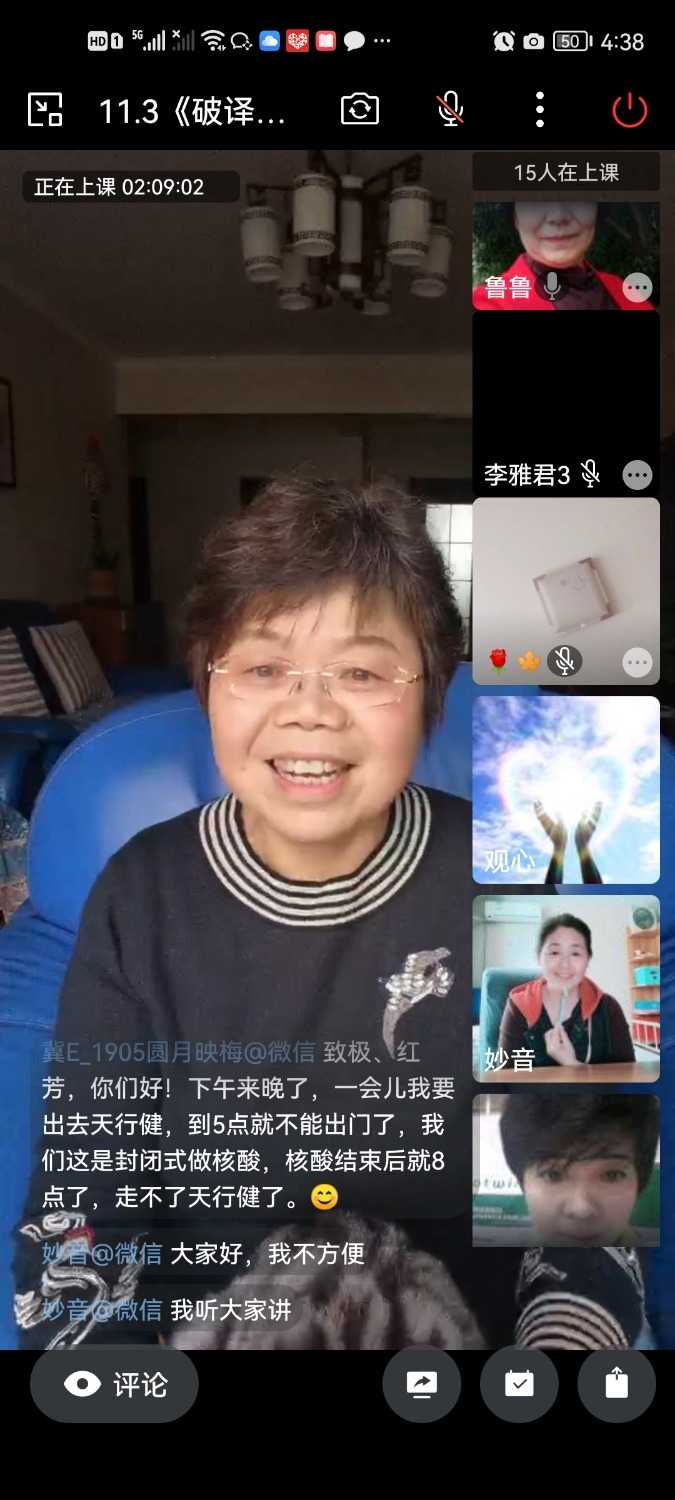675x1500 pixels.
Task: Open the screen share button
Action: [x=421, y=1384]
